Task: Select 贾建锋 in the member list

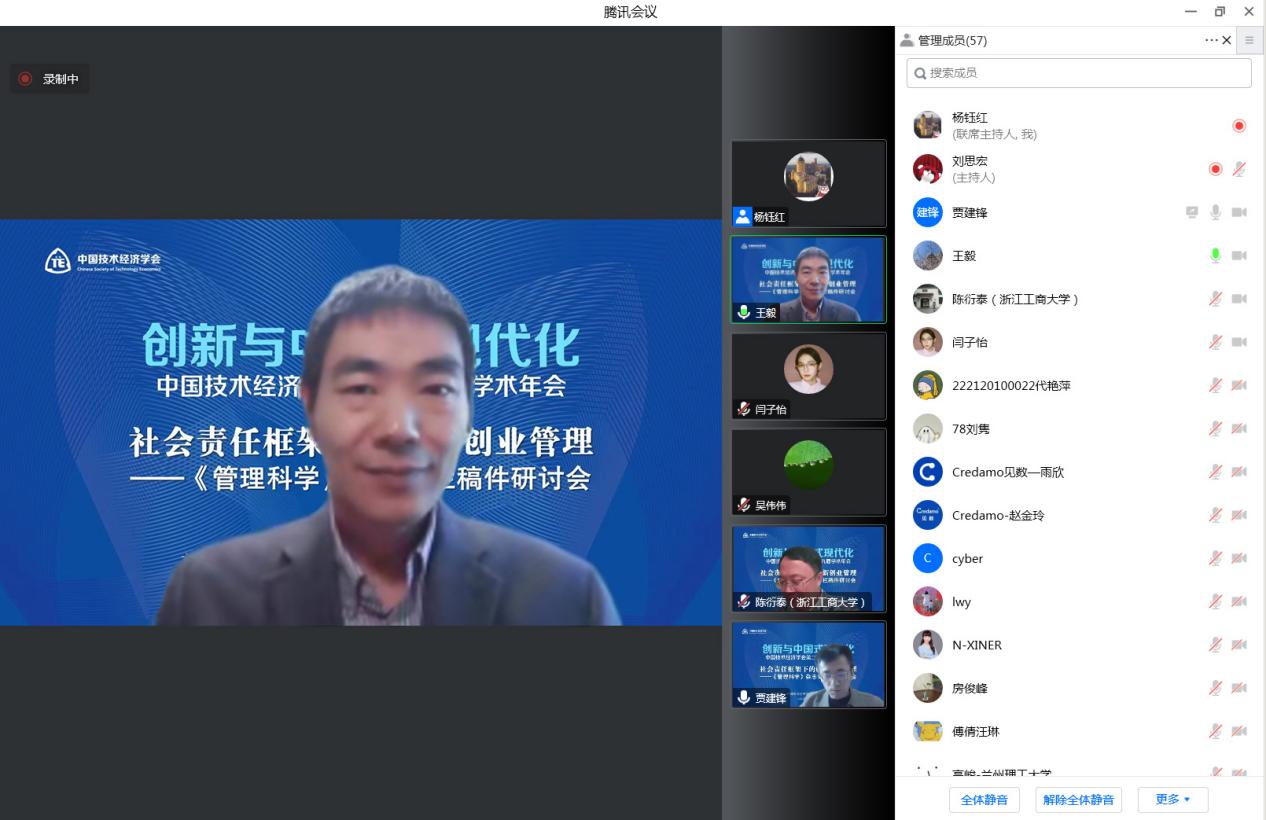Action: coord(1050,212)
